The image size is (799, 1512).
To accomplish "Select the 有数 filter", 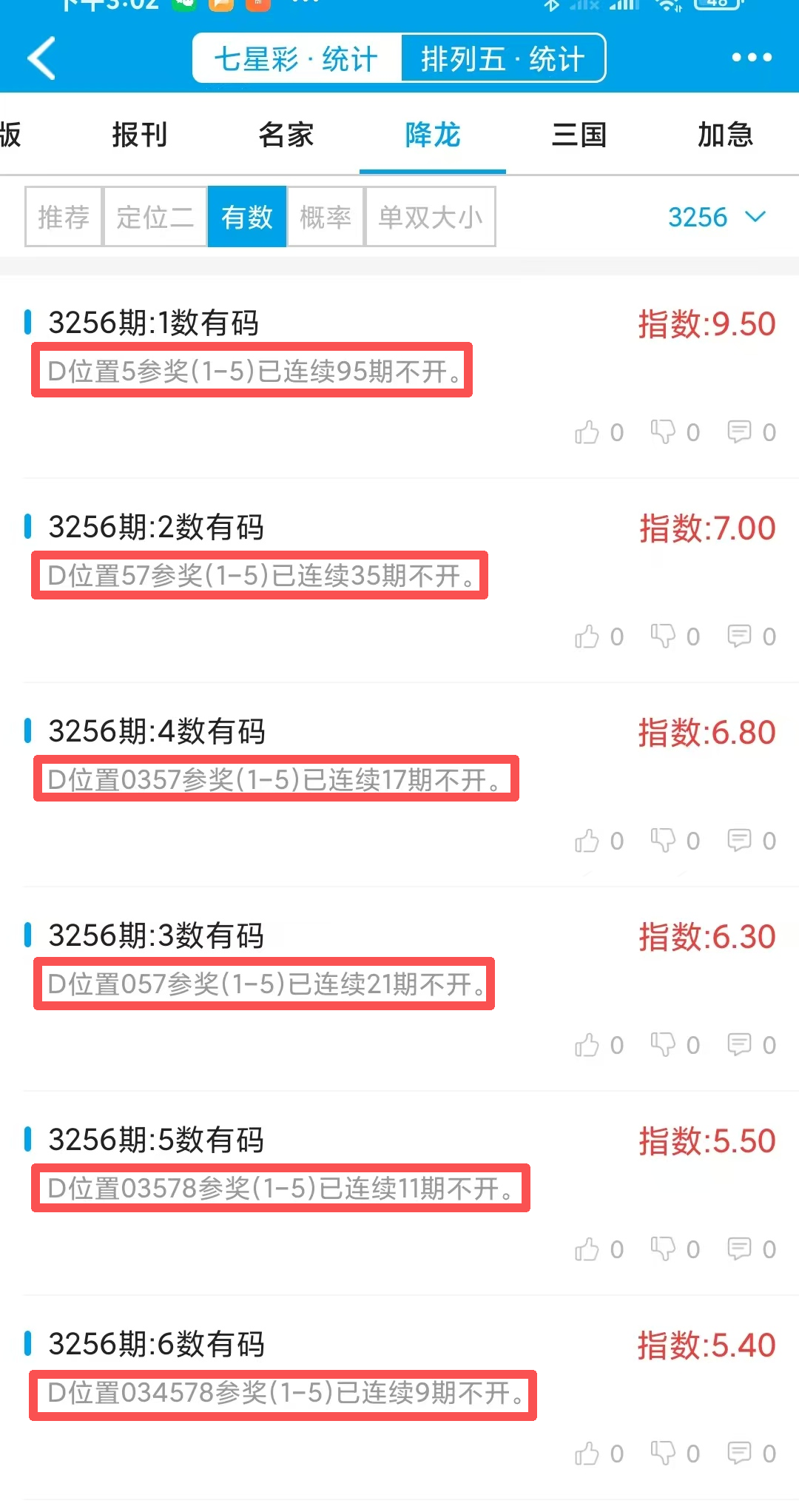I will coord(247,217).
